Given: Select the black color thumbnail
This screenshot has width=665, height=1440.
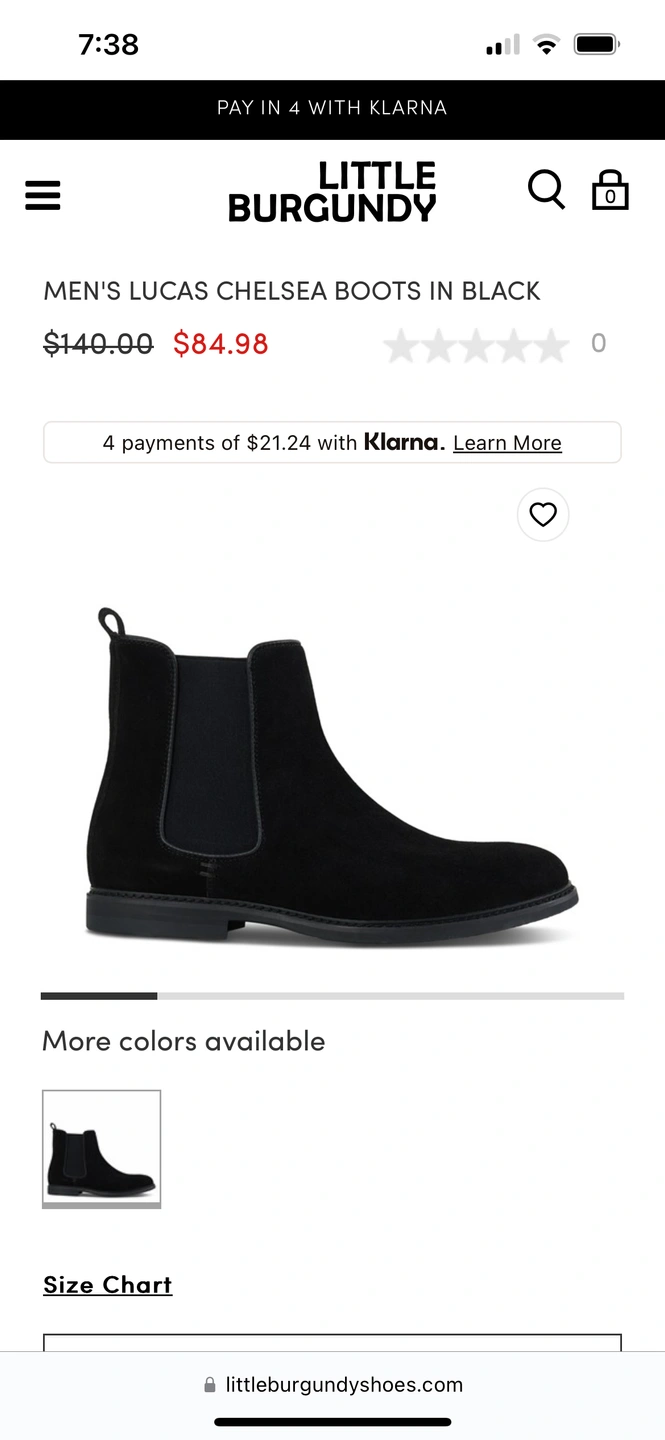Looking at the screenshot, I should [x=101, y=1148].
